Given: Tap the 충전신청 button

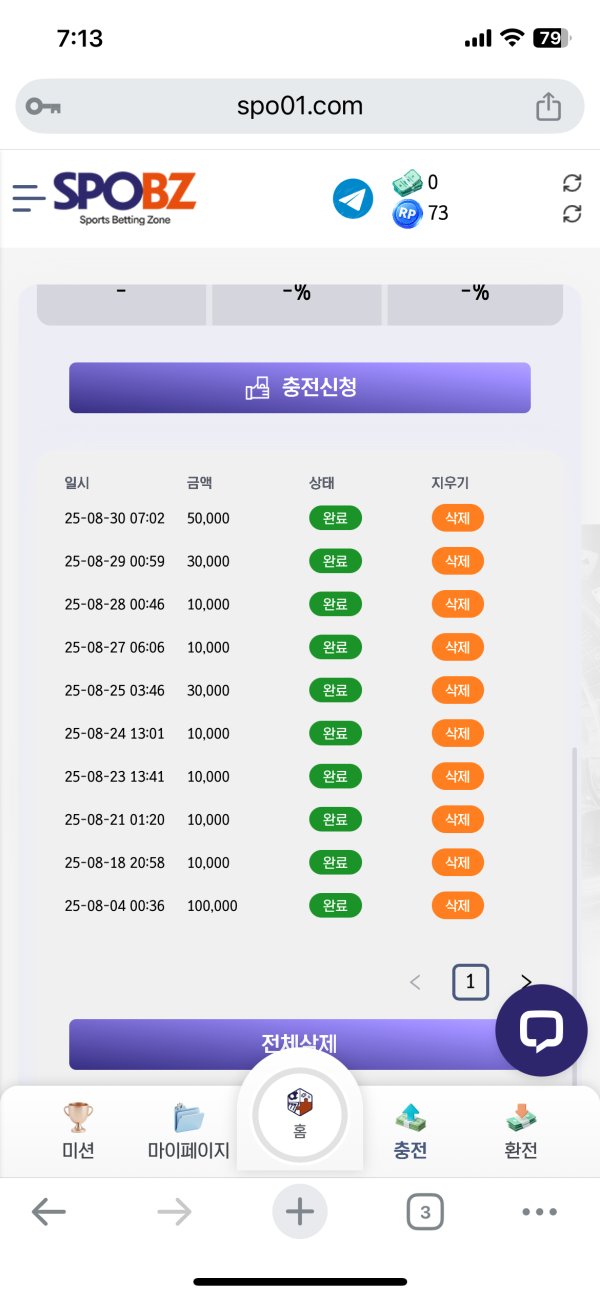Looking at the screenshot, I should [x=300, y=388].
